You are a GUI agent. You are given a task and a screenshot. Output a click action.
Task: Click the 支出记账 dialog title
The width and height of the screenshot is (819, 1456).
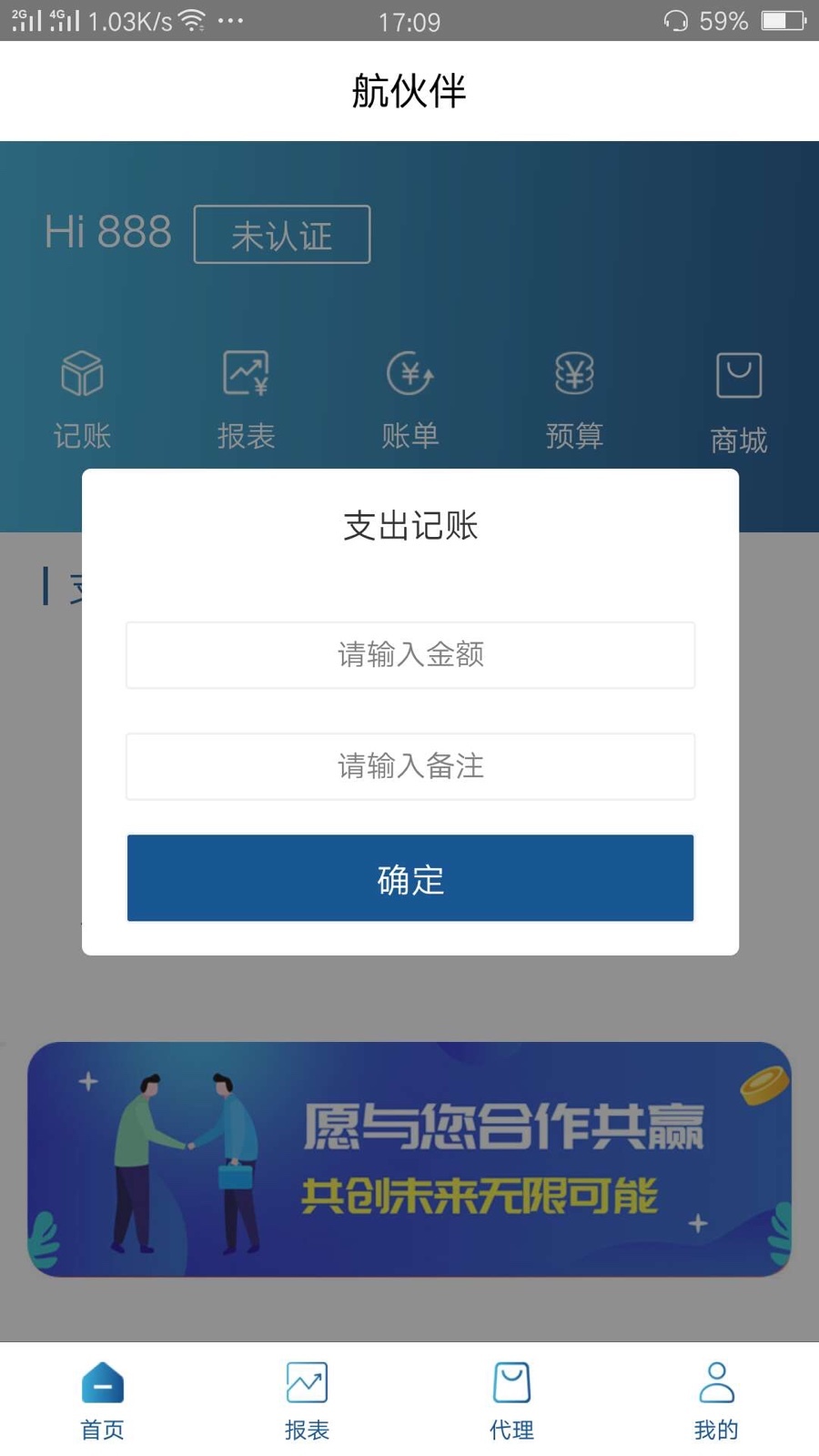(x=409, y=526)
